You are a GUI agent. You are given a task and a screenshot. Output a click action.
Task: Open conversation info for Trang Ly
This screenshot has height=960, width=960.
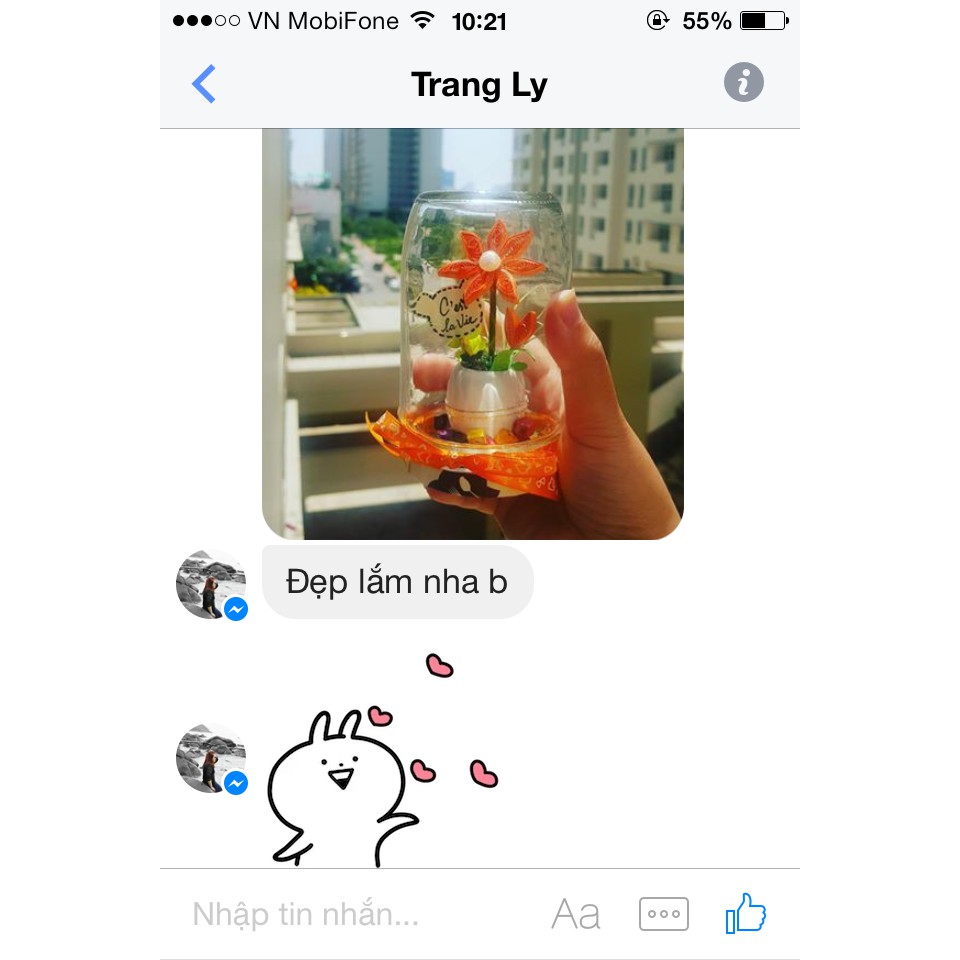(743, 82)
